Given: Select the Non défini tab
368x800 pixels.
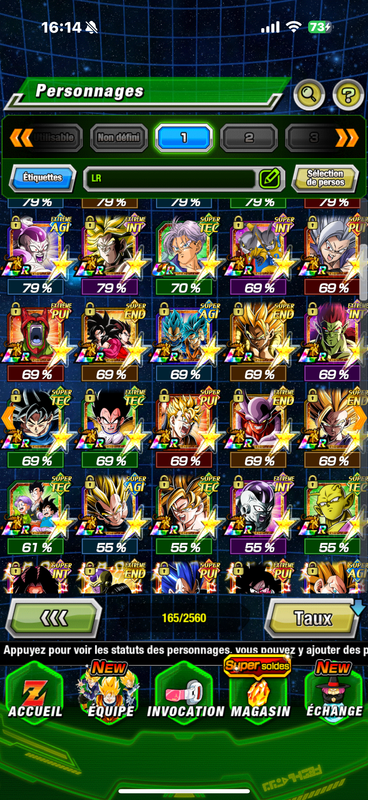Looking at the screenshot, I should click(x=119, y=137).
